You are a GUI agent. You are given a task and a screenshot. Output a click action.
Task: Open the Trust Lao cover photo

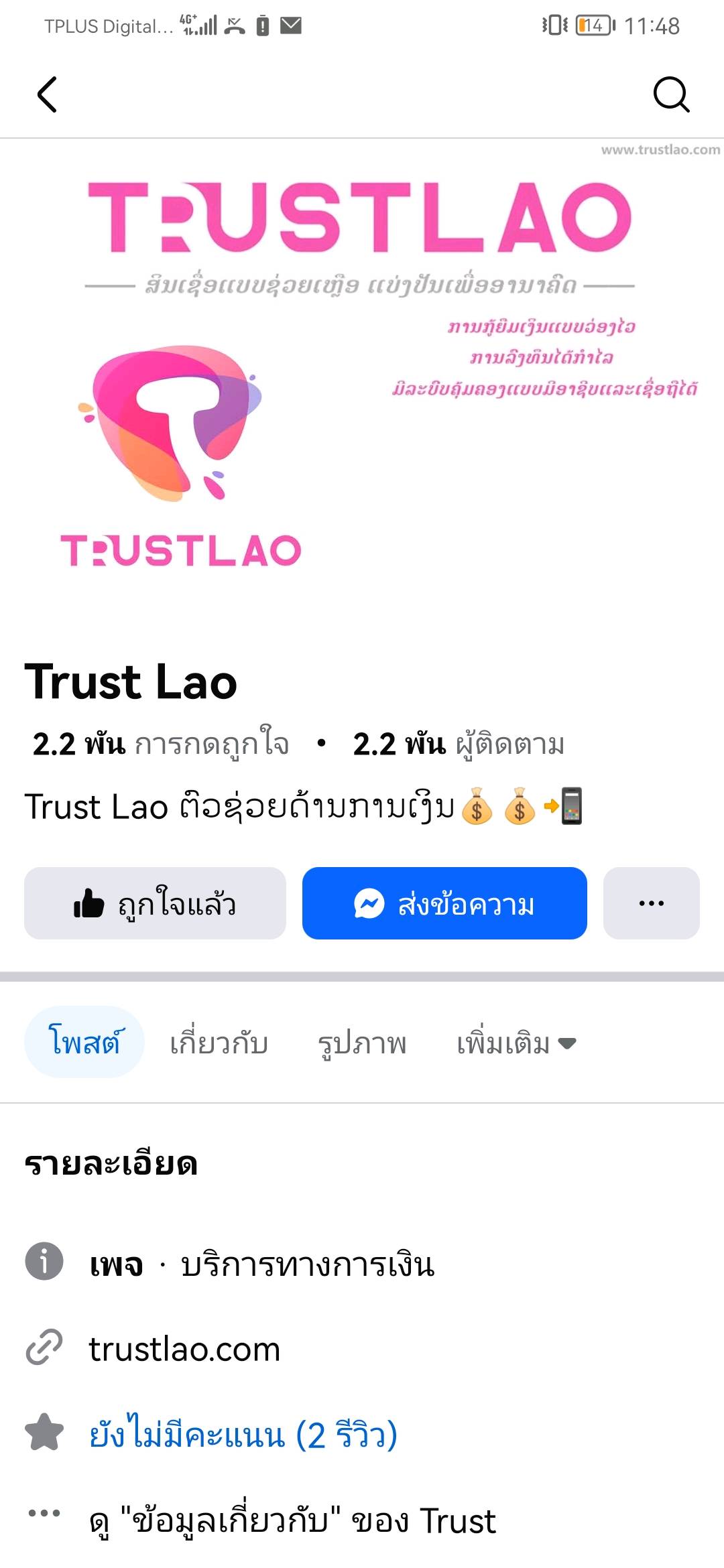362,375
